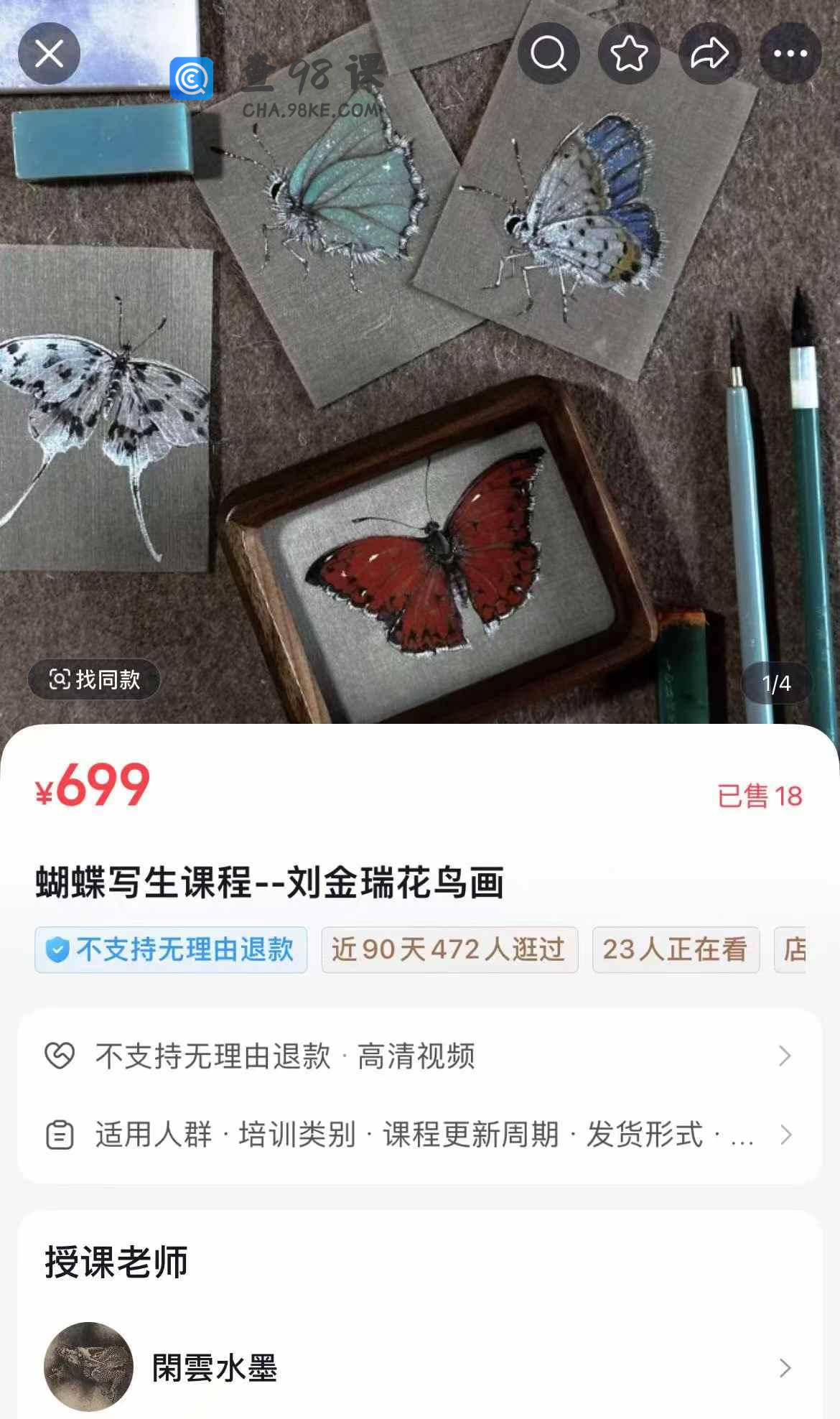This screenshot has height=1419, width=840.
Task: Open the search icon
Action: pos(549,54)
